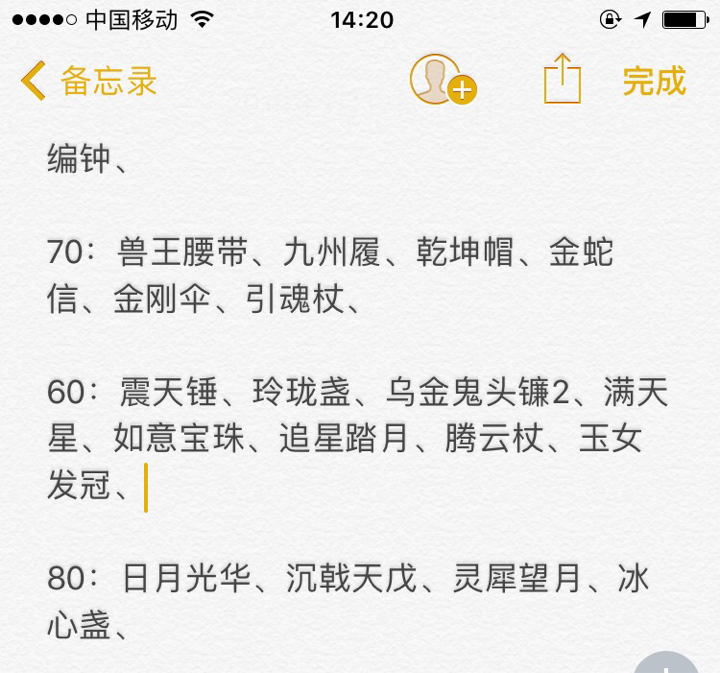Open the share sheet icon

coord(562,79)
